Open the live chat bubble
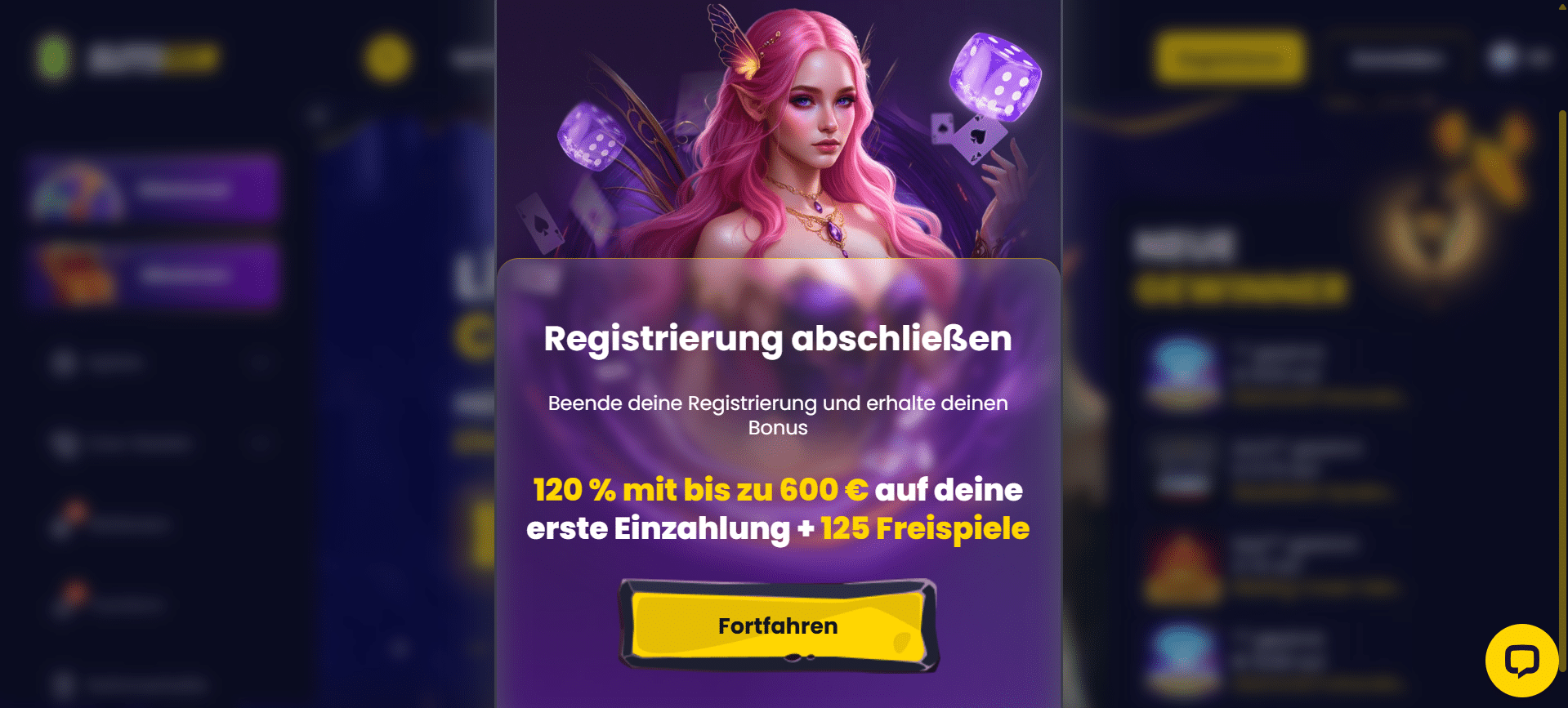1568x708 pixels. [x=1521, y=661]
